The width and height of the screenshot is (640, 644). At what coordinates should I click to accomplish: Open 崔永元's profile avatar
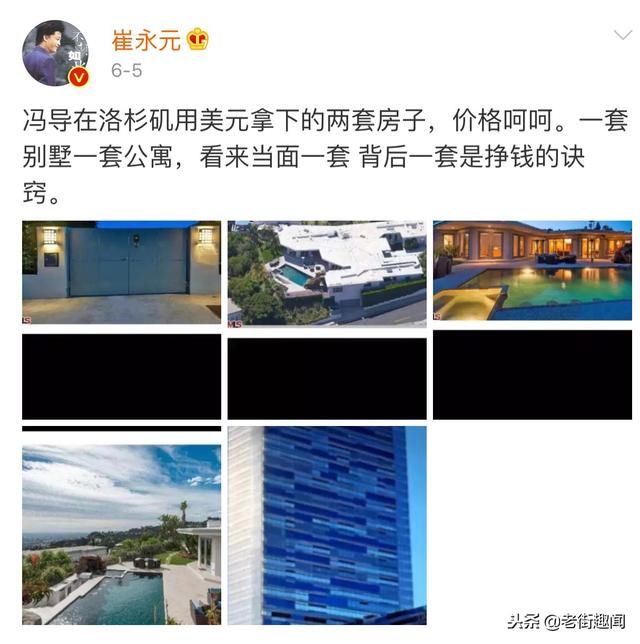tap(56, 52)
